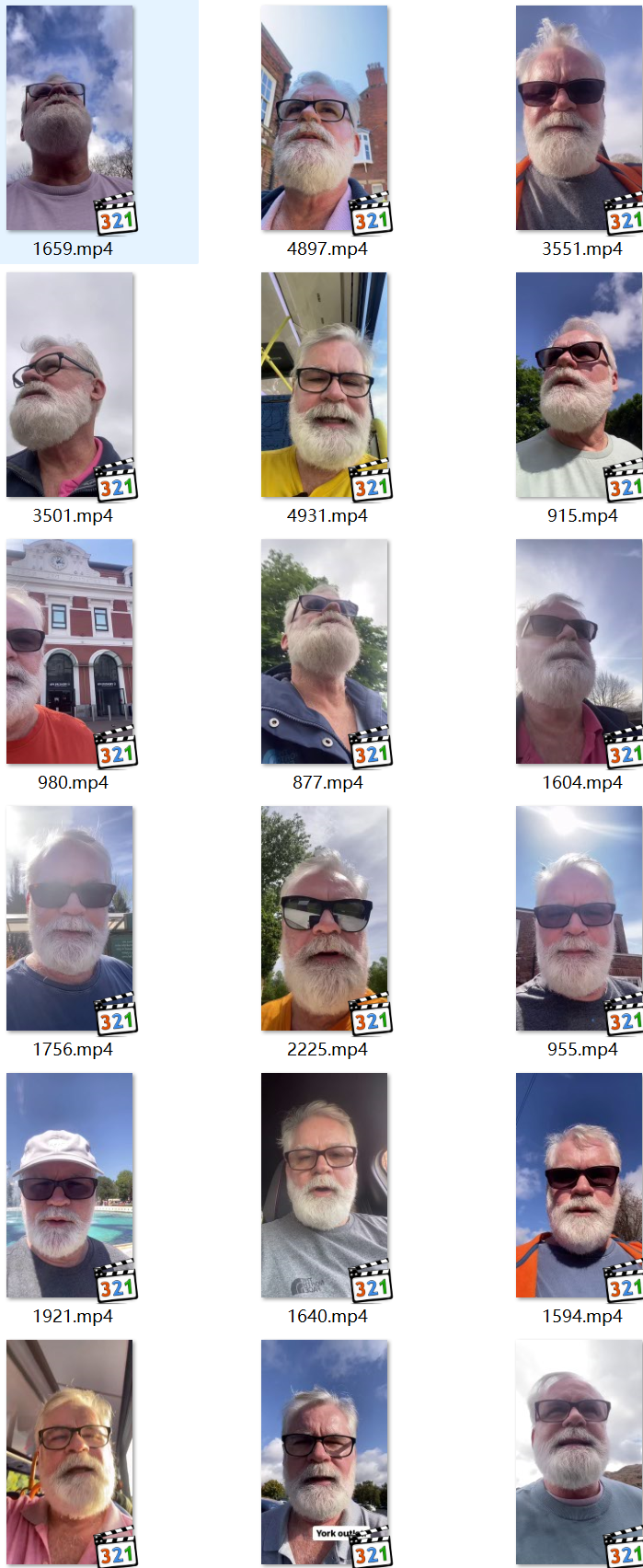Select video file 1640.mp4
The width and height of the screenshot is (643, 1568).
click(325, 1185)
